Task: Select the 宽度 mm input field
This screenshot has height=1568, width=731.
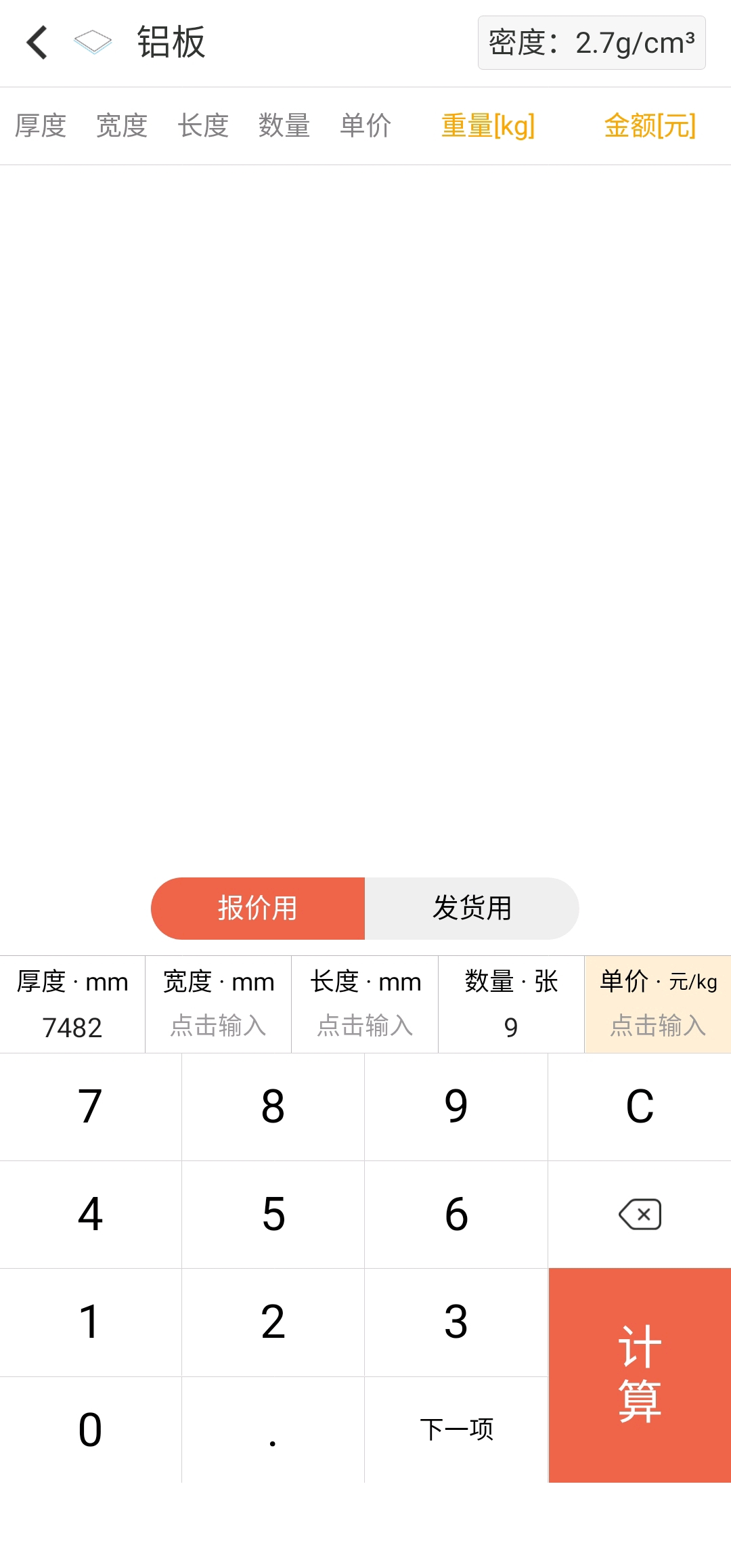Action: [219, 1004]
